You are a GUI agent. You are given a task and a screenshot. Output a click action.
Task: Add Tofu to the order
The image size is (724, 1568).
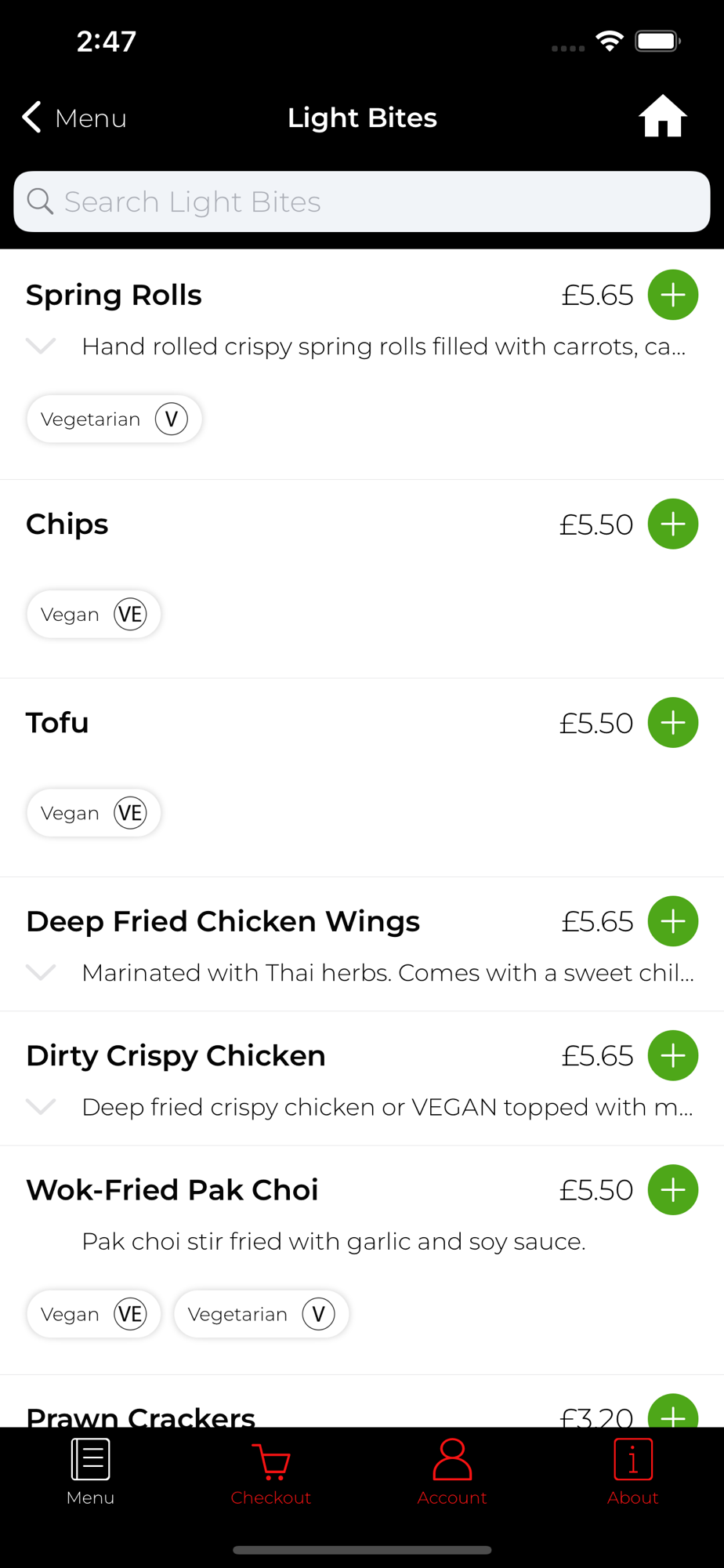(x=673, y=722)
